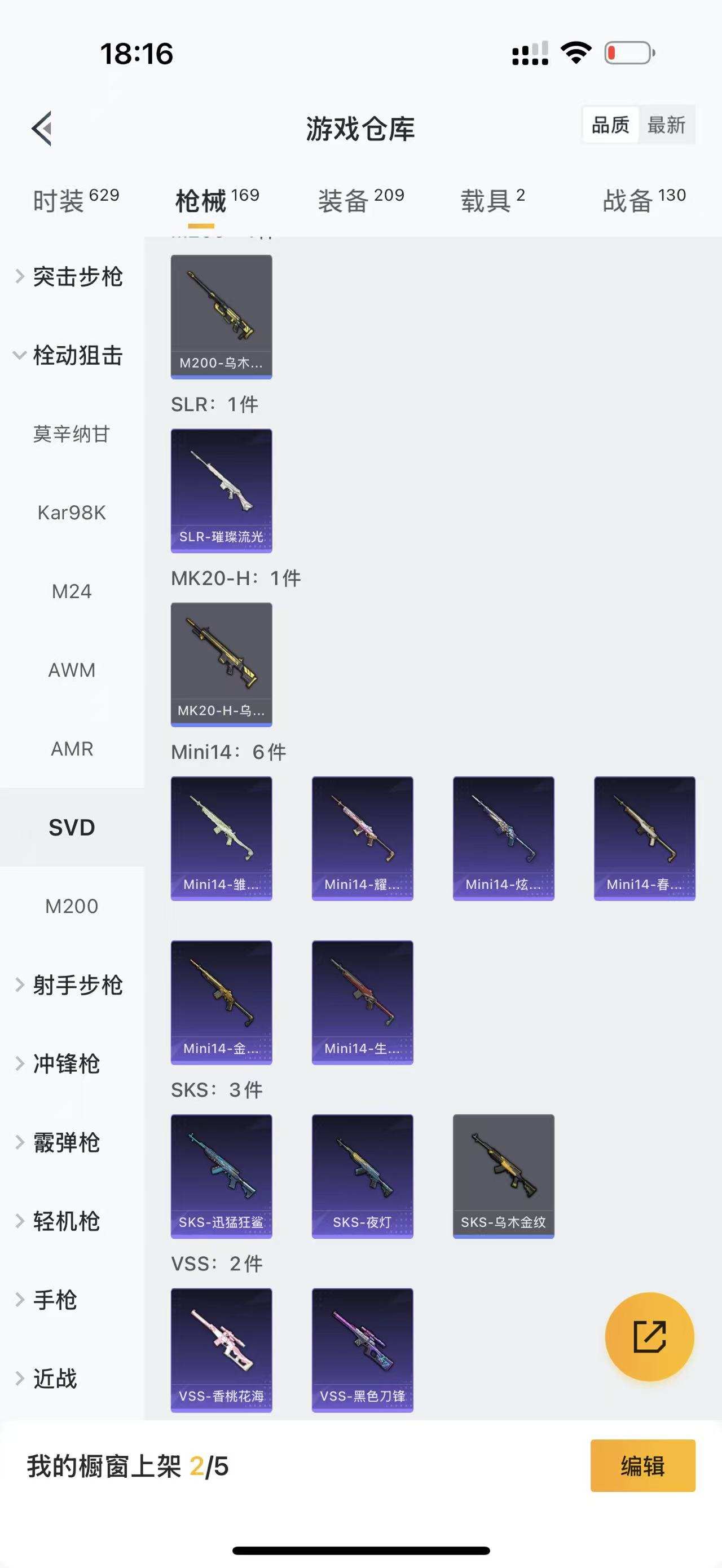Screen dimensions: 722x1568
Task: Sort inventory by 最新
Action: (x=668, y=125)
